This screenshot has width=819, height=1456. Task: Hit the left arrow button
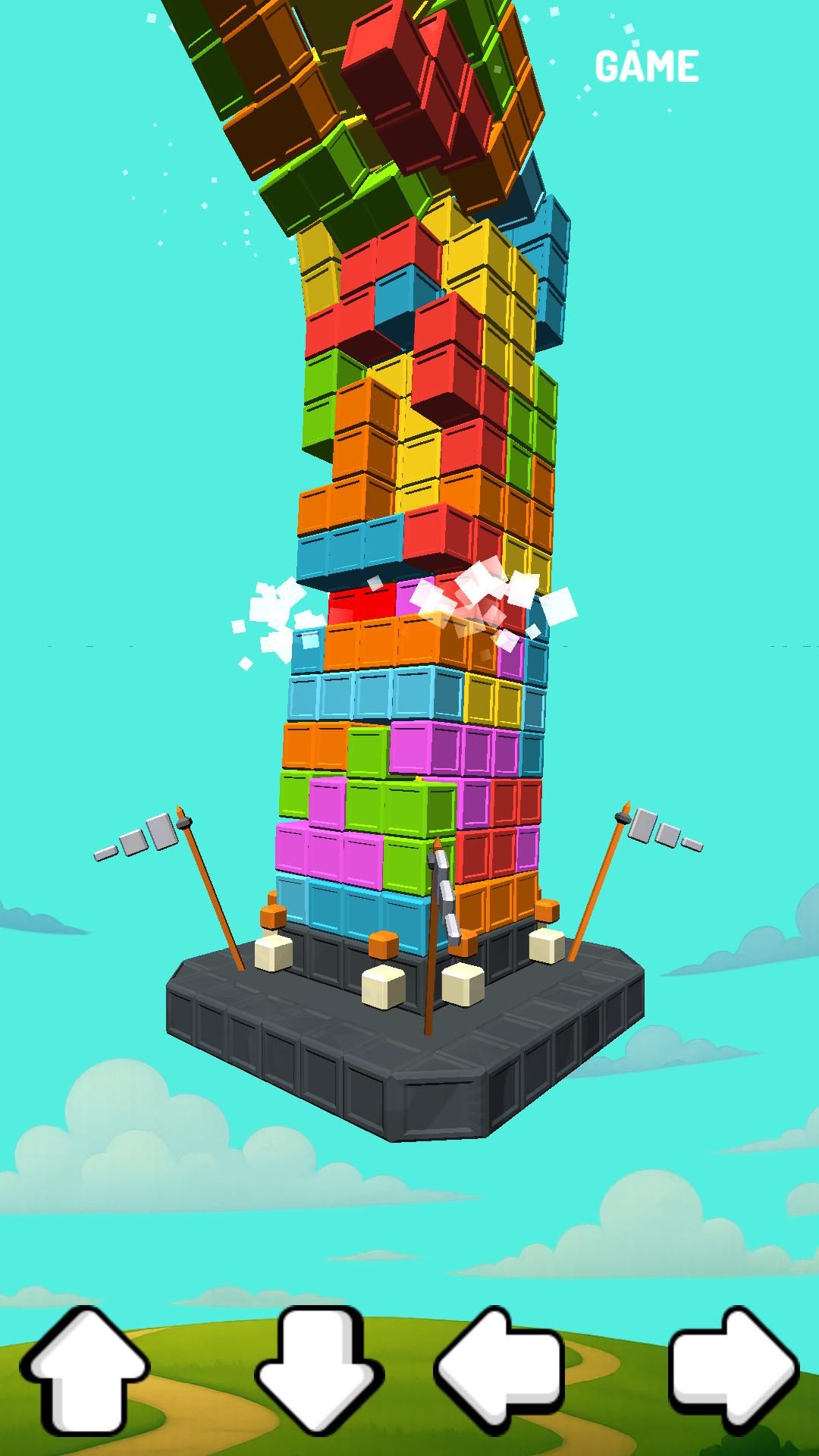(x=499, y=1369)
